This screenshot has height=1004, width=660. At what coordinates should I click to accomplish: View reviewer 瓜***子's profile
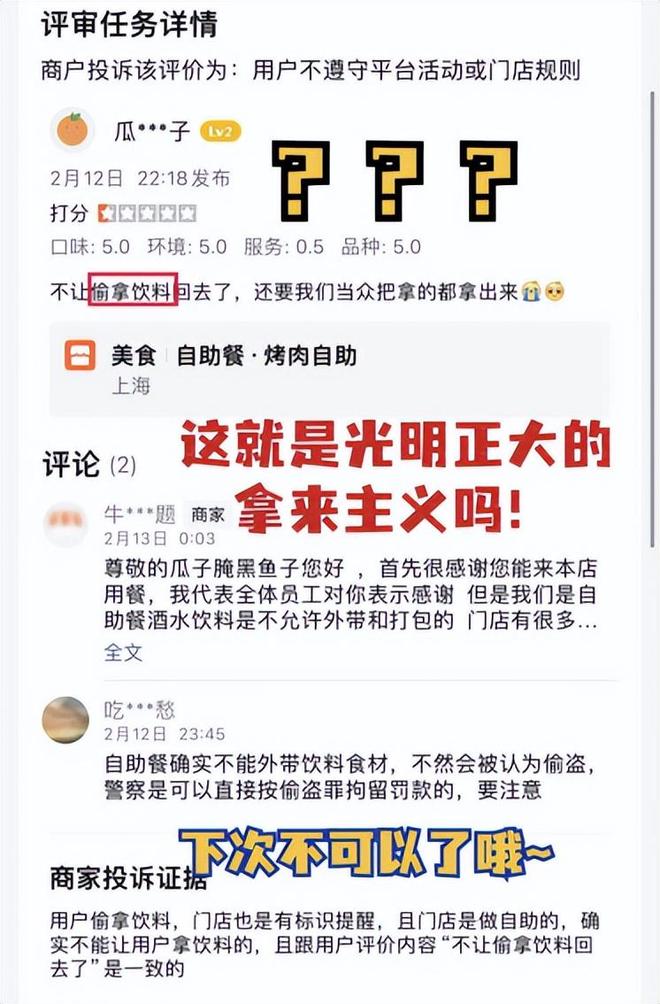point(71,129)
